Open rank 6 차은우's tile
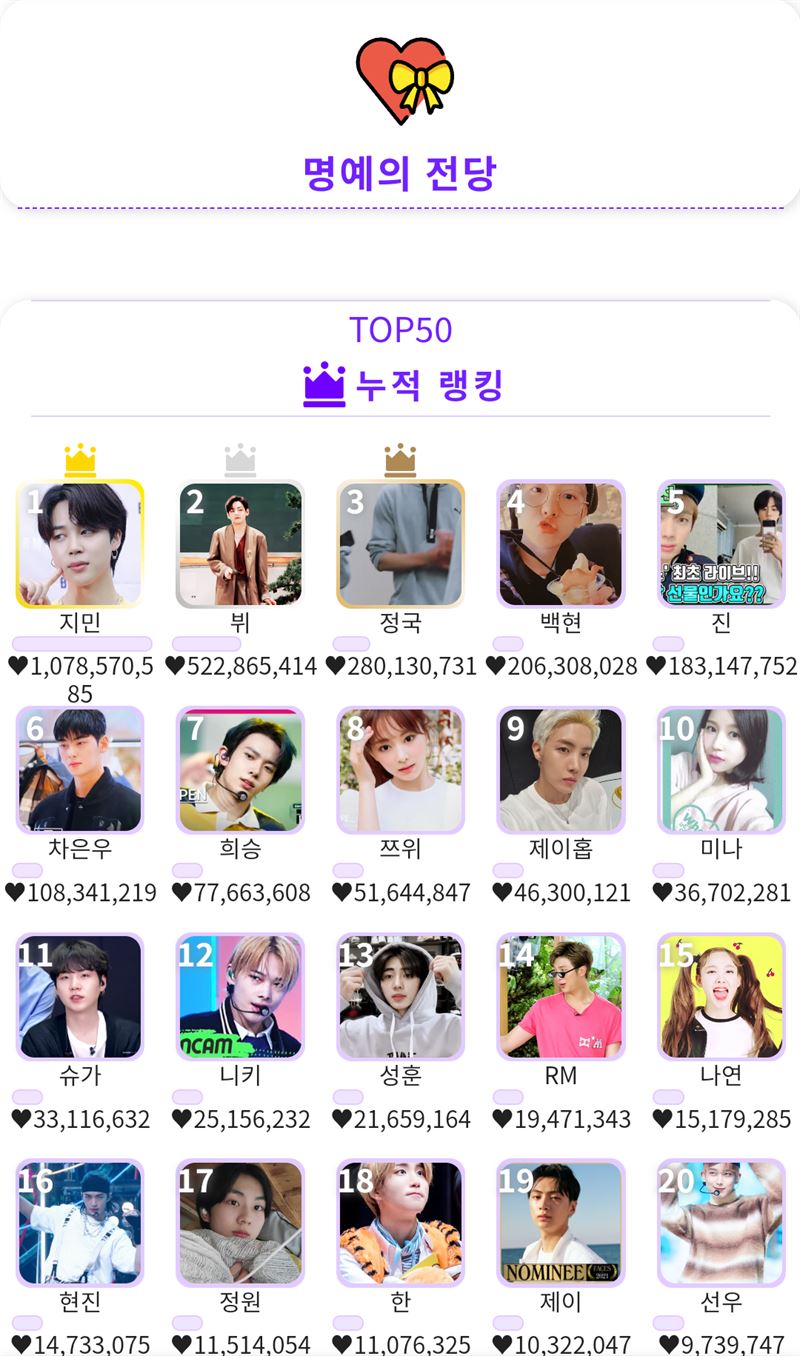 click(80, 770)
